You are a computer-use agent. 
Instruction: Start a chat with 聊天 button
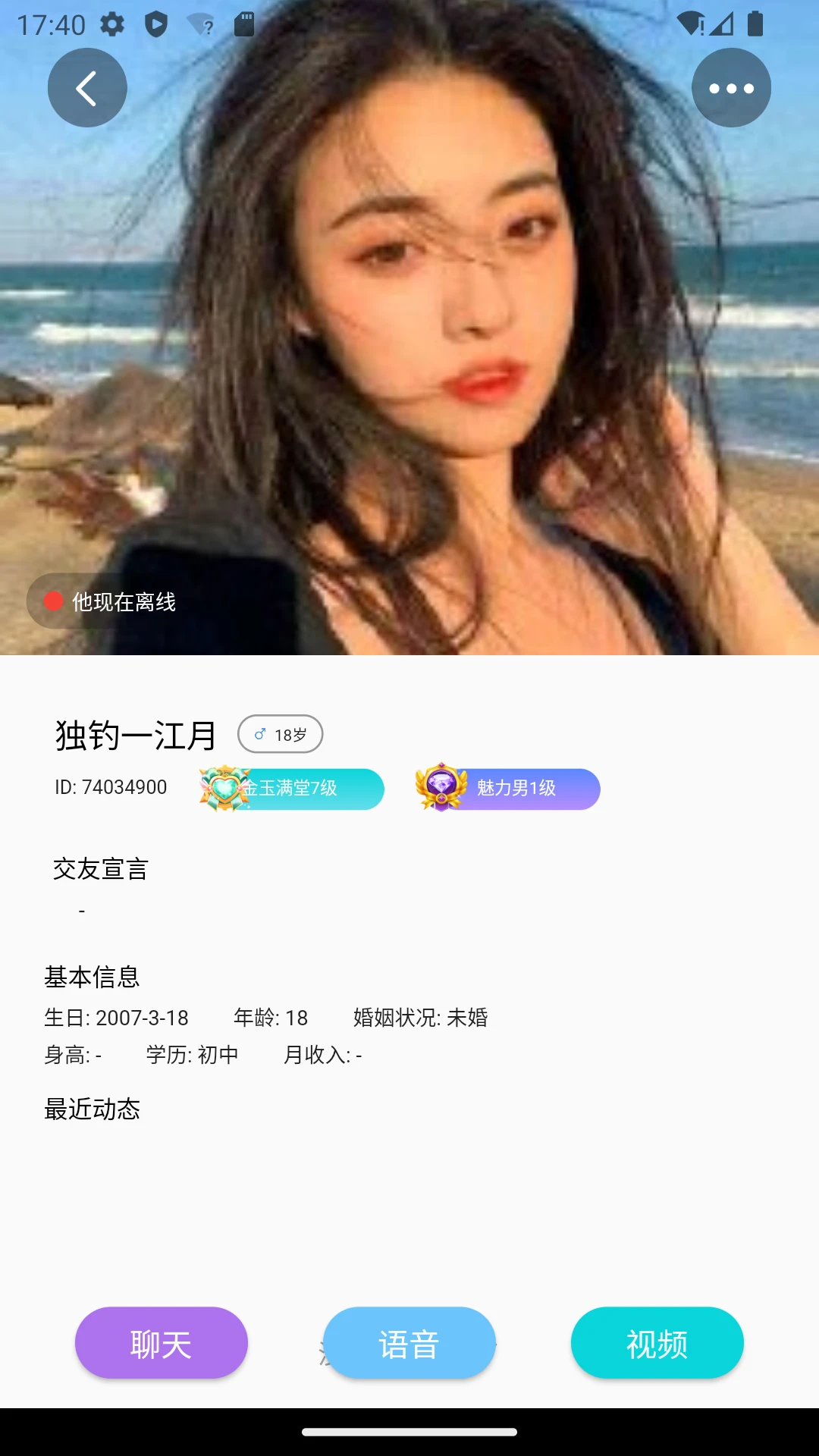(x=161, y=1342)
